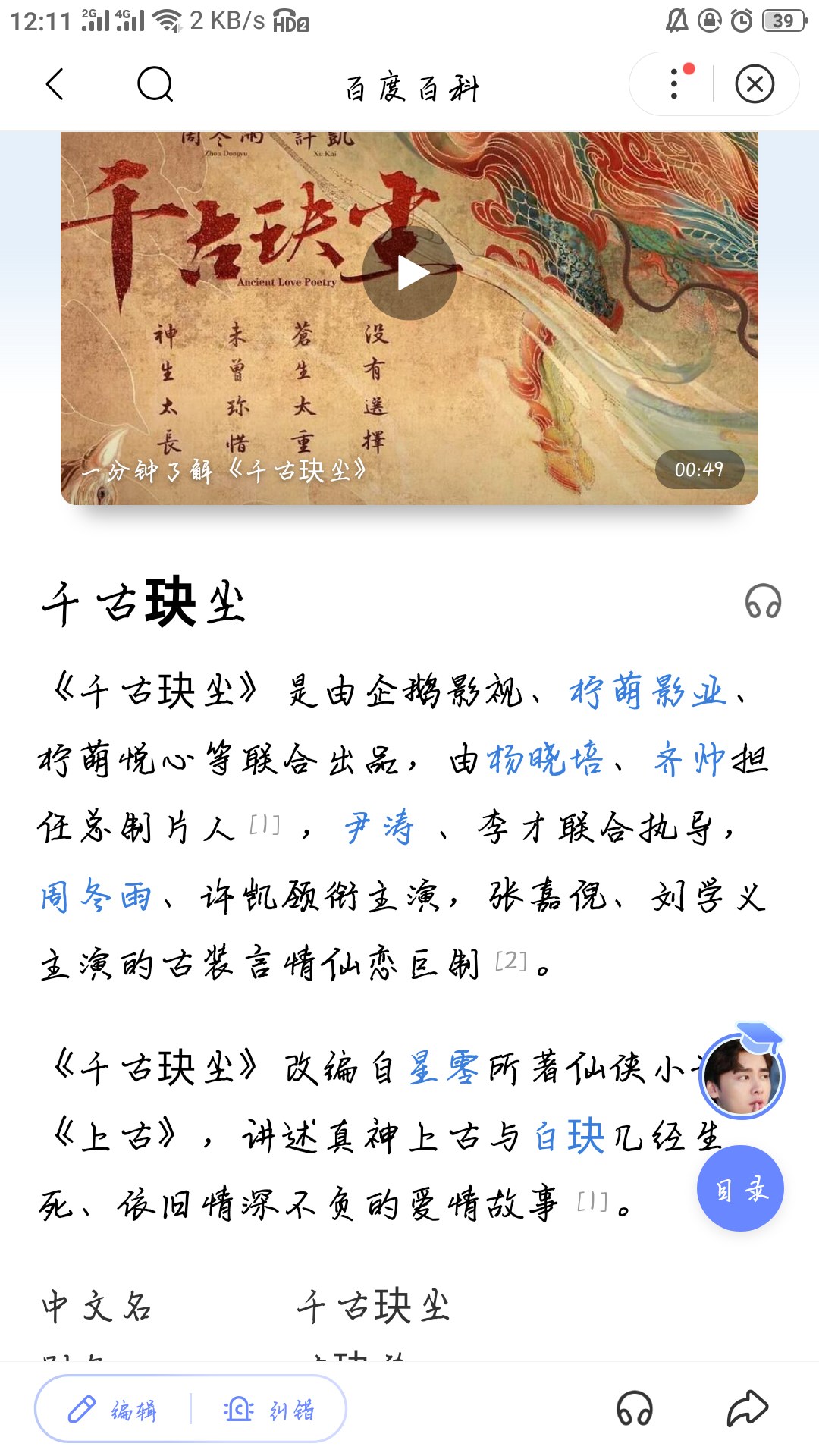
Task: Open the 齐帅 link
Action: coord(689,759)
